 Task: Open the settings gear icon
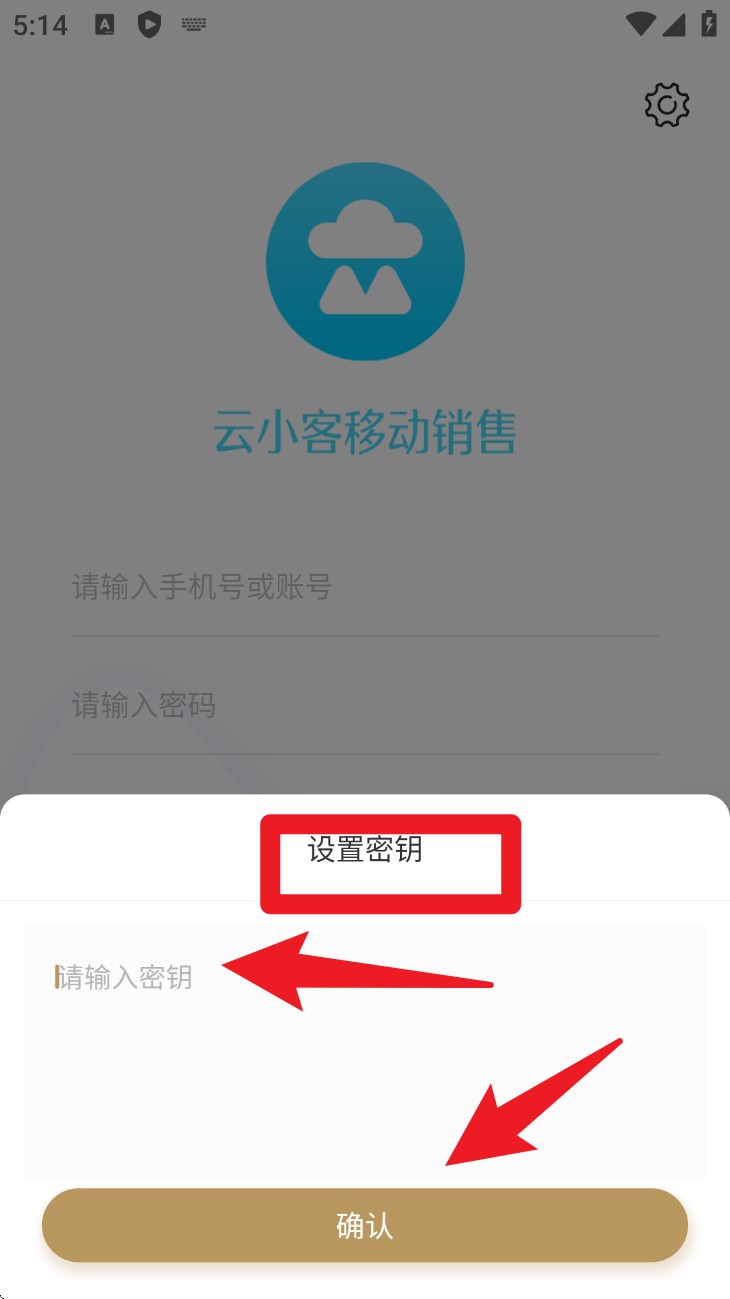[x=667, y=105]
